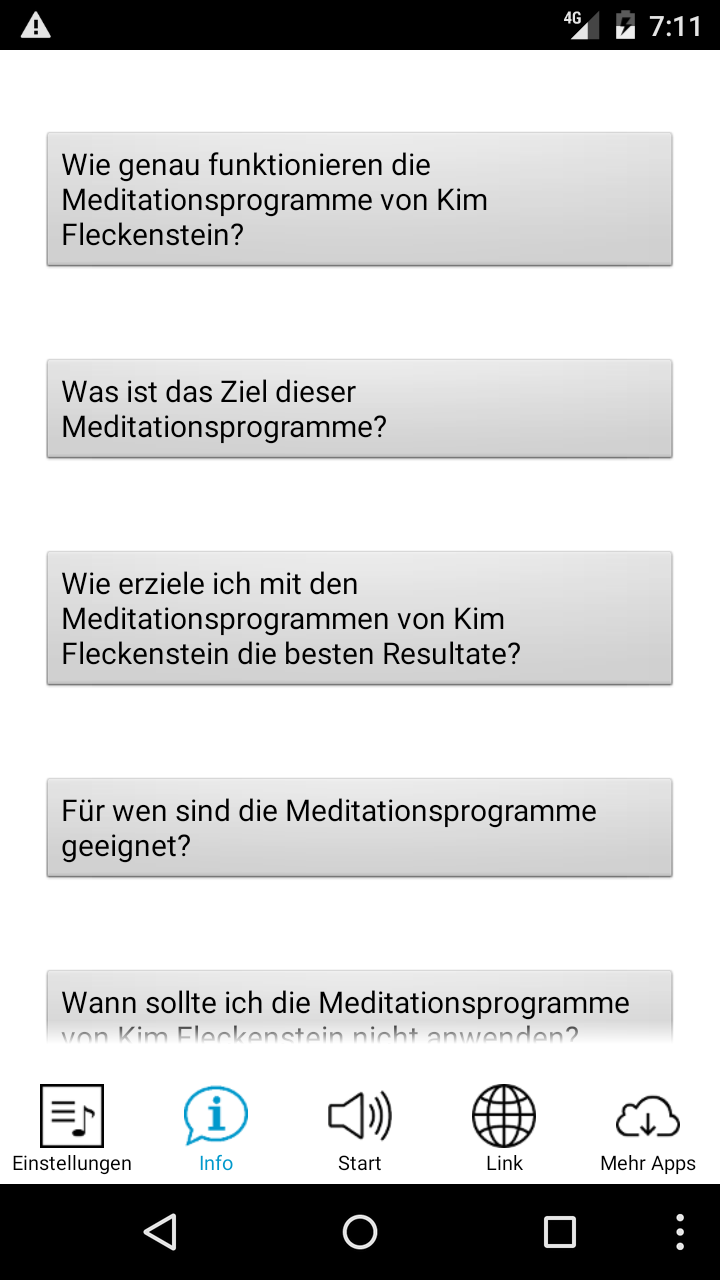Open 'Wie genau funktionieren die Meditationsprogramme' question
Screen dimensions: 720x1280
point(359,199)
